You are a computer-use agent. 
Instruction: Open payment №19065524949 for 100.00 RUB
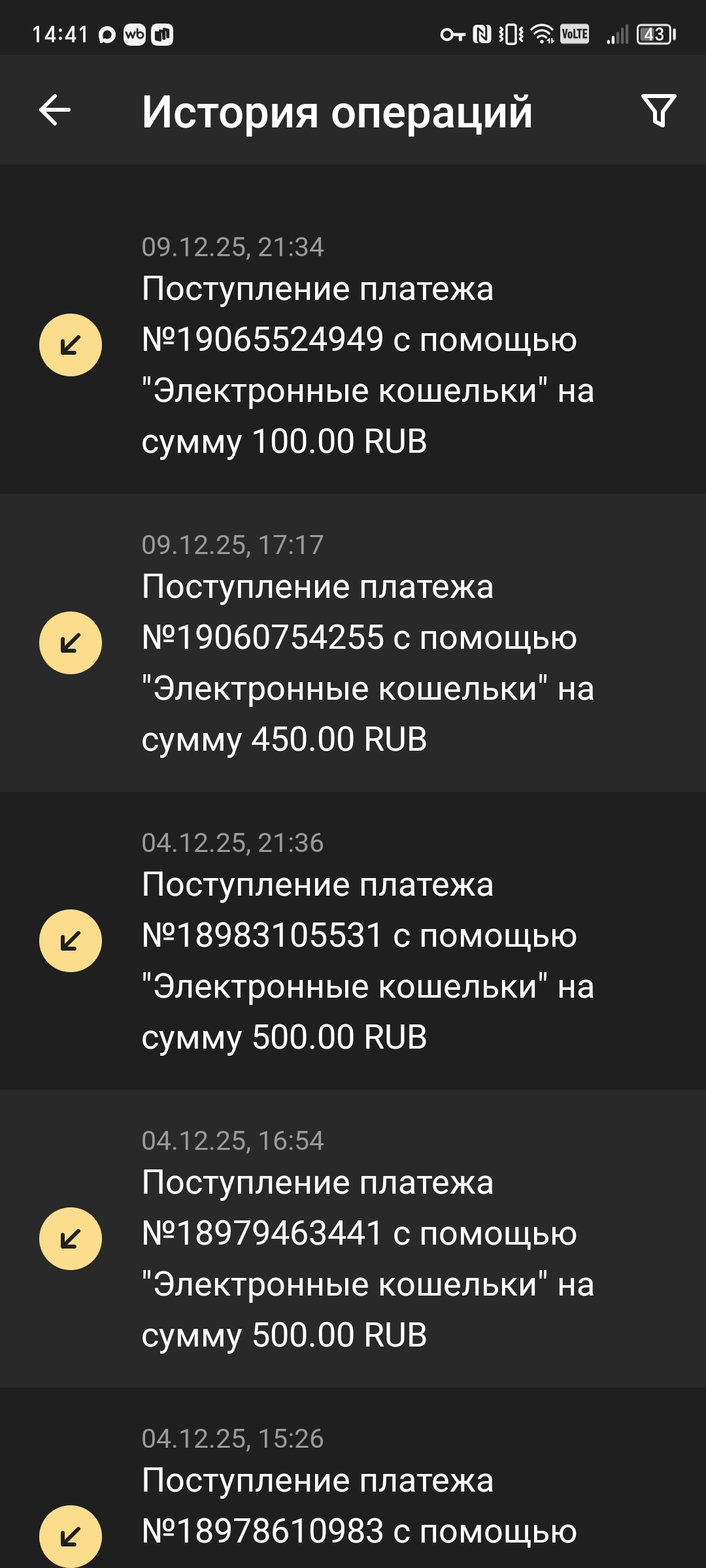353,345
